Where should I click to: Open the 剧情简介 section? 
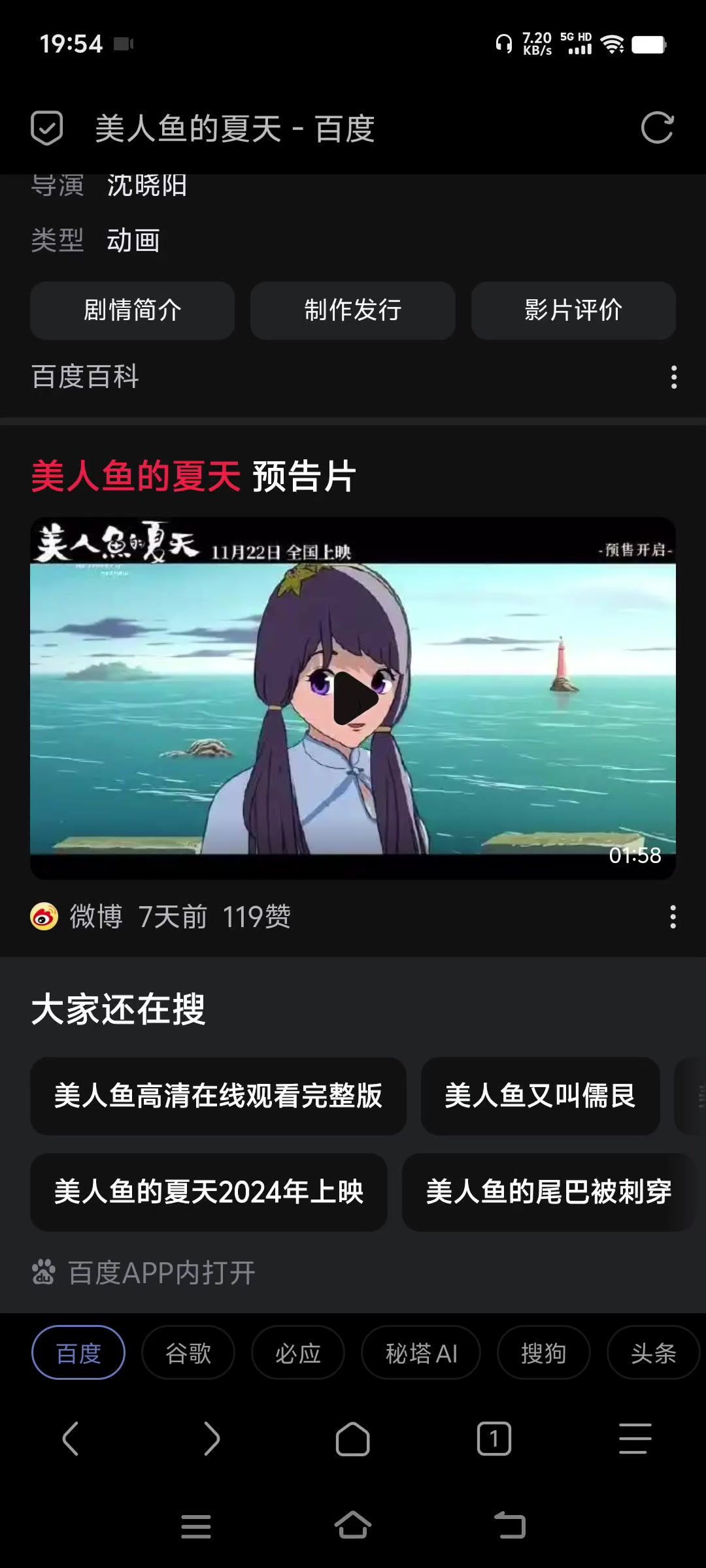pos(132,310)
